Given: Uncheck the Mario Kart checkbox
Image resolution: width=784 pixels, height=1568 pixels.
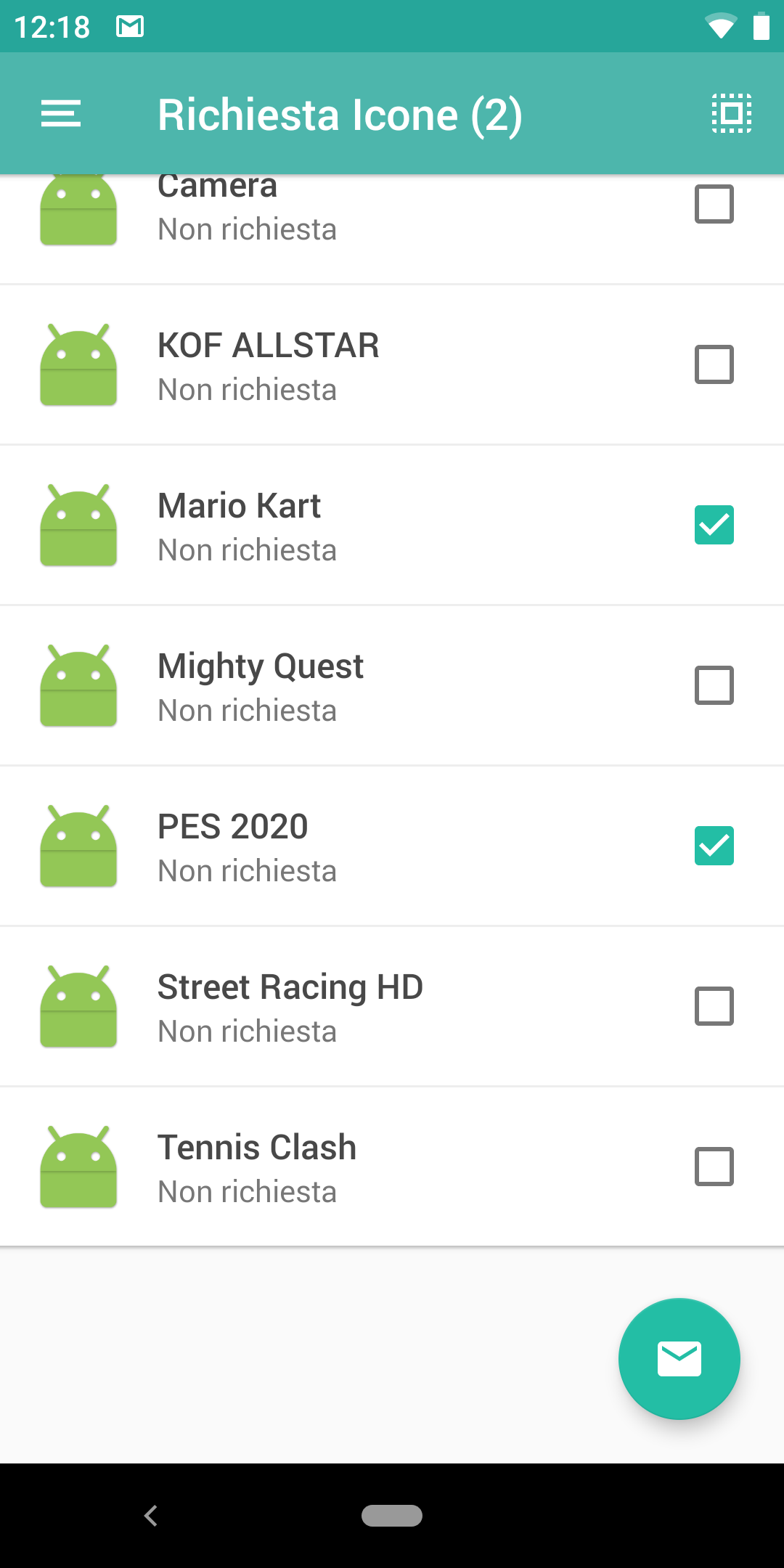Looking at the screenshot, I should pyautogui.click(x=714, y=525).
